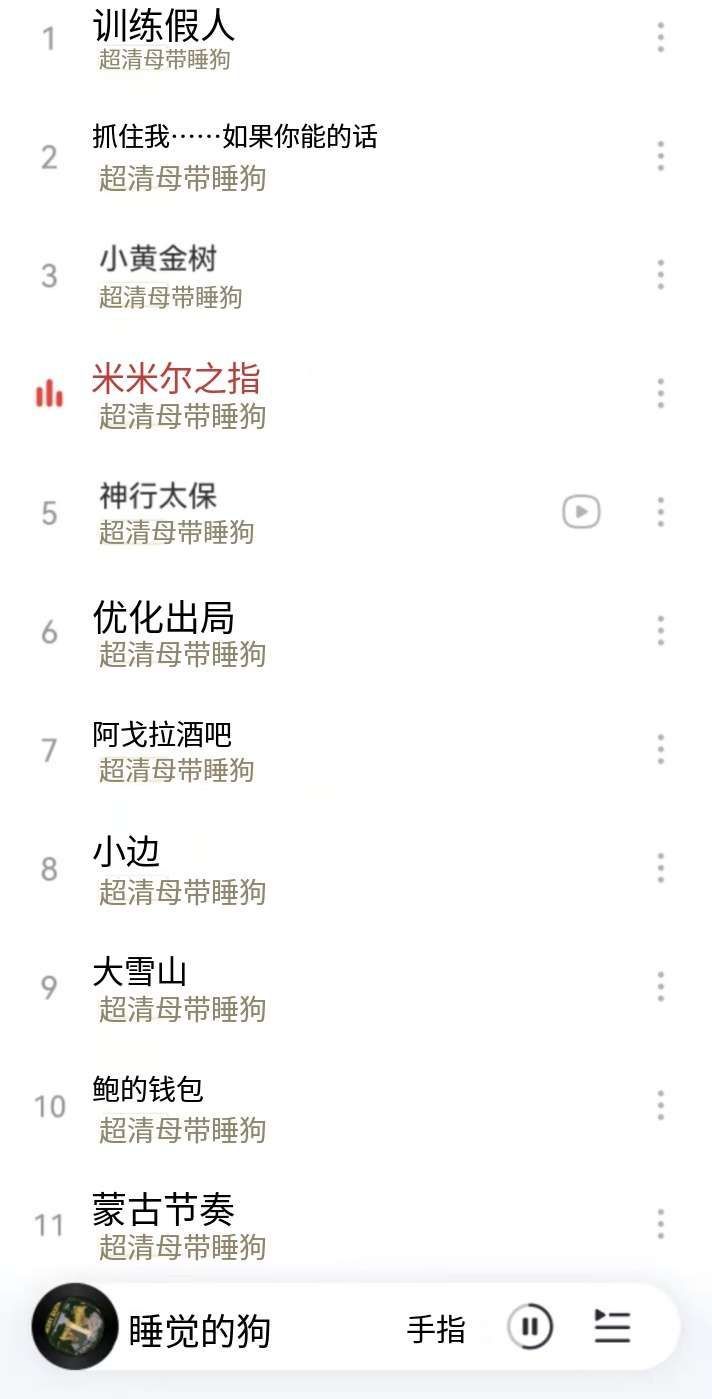Viewport: 712px width, 1399px height.
Task: Open more options for 优化出局
Action: [660, 631]
